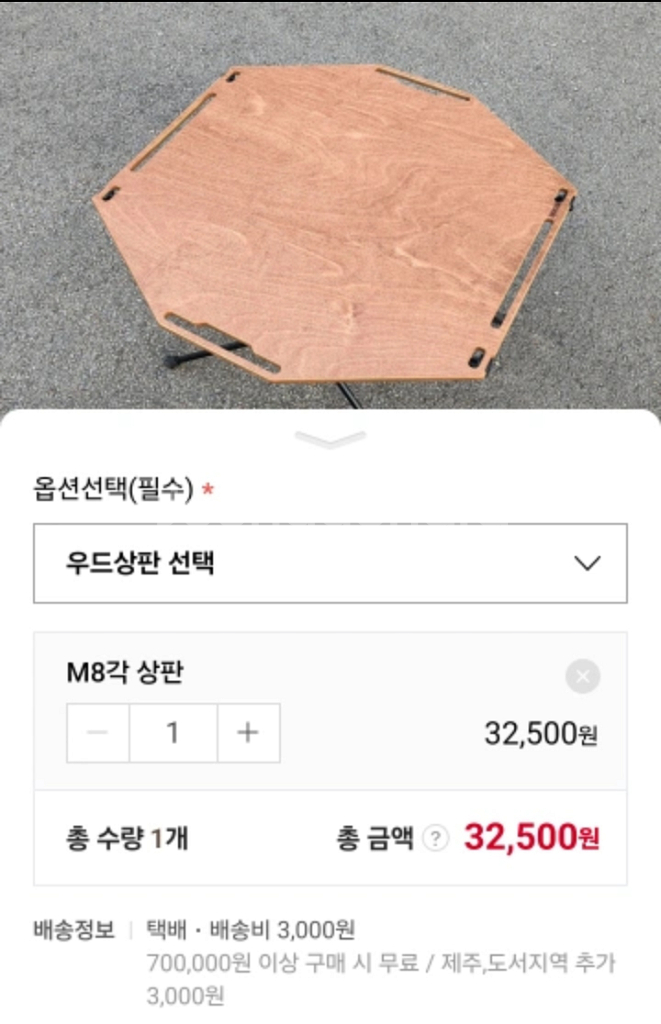
Task: Open the 총 금액 help question mark
Action: pos(435,839)
